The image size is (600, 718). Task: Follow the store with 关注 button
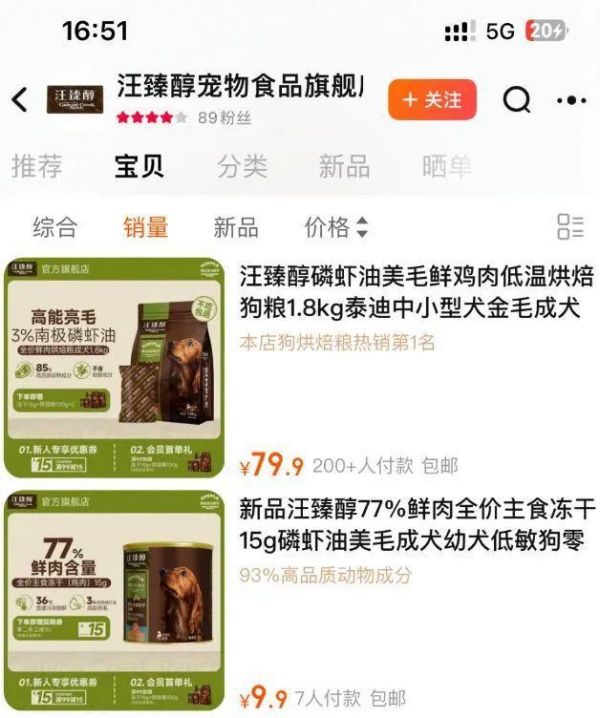[432, 100]
